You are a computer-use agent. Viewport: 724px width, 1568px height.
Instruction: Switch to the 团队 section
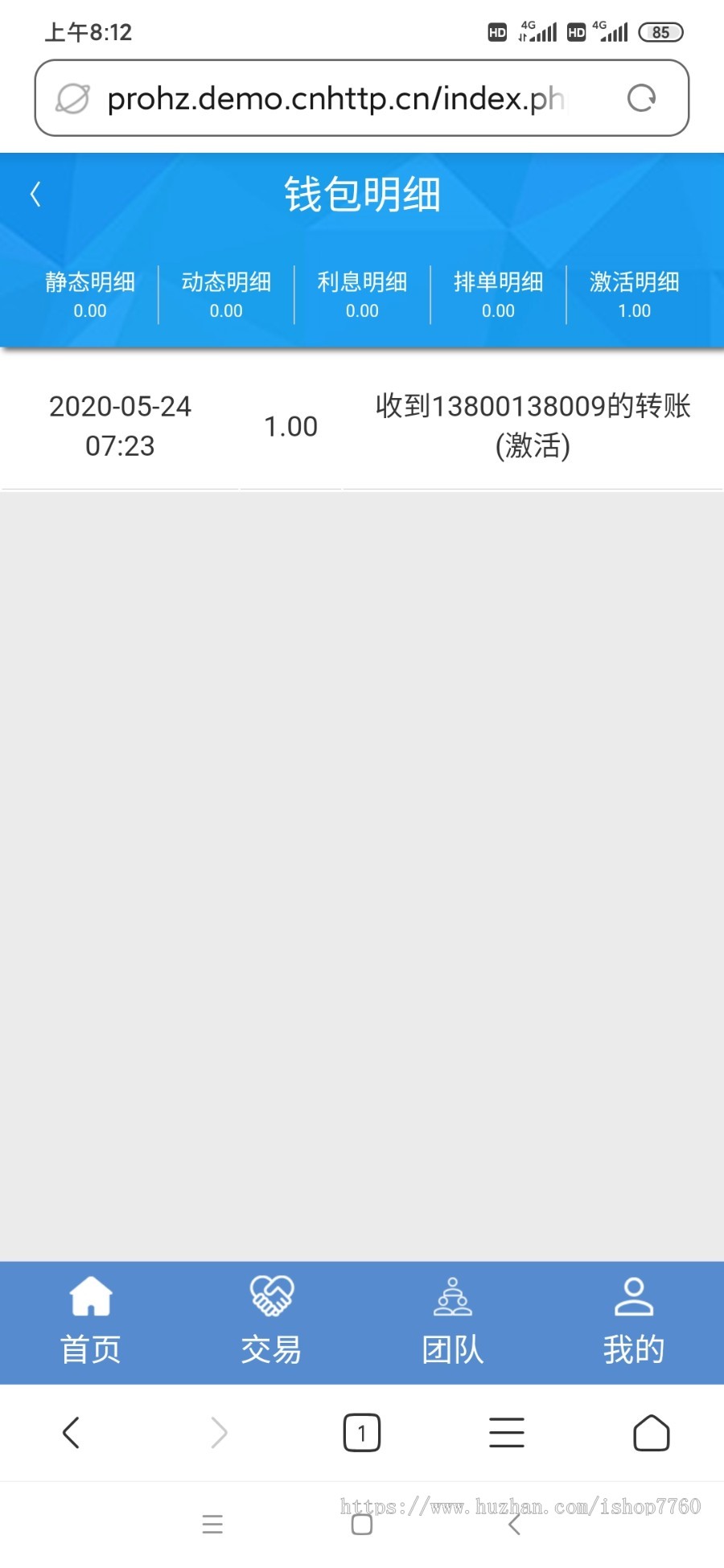[x=453, y=1321]
